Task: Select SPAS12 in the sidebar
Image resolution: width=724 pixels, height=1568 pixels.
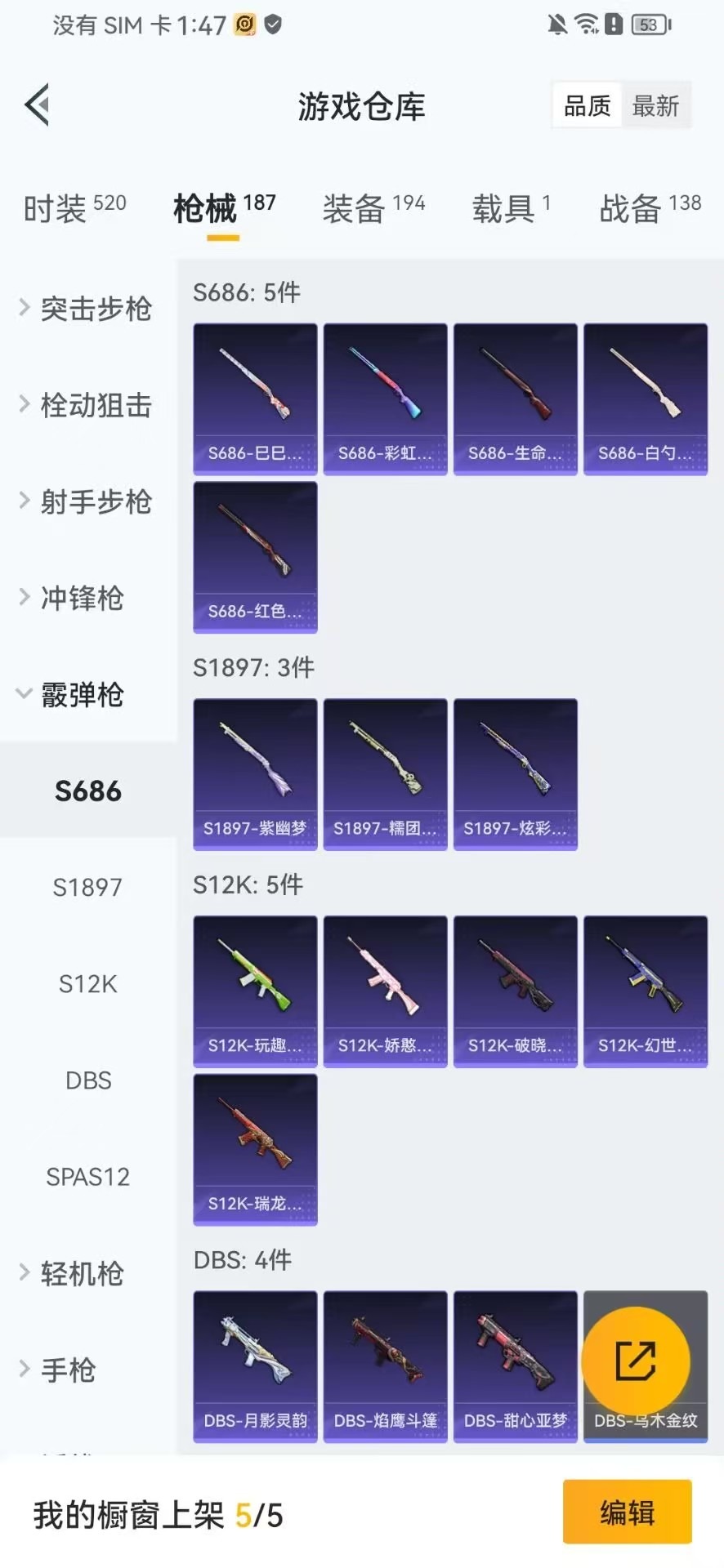Action: (x=88, y=1176)
